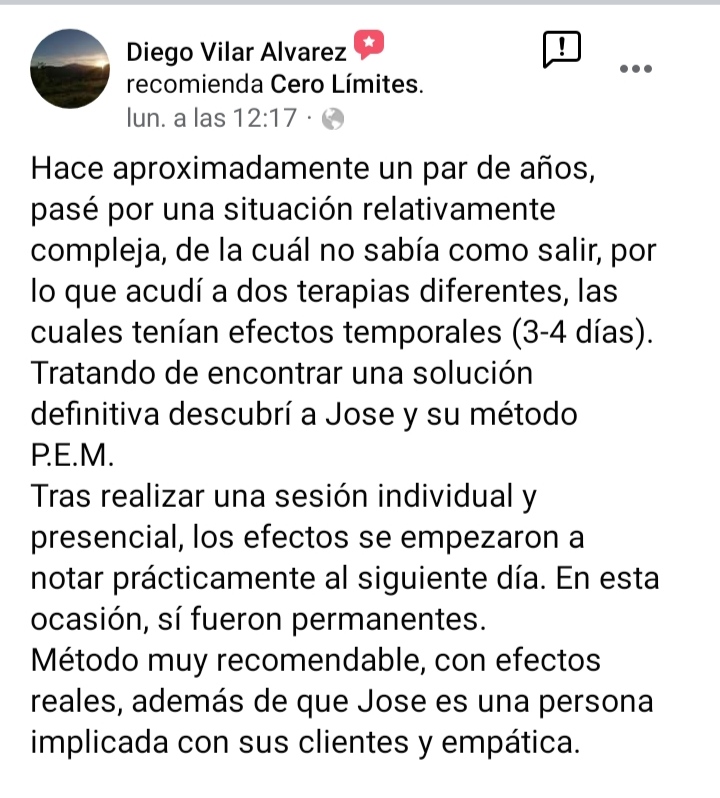Image resolution: width=720 pixels, height=798 pixels.
Task: Open Diego Vilar Alvarez's profile picture
Action: (70, 69)
